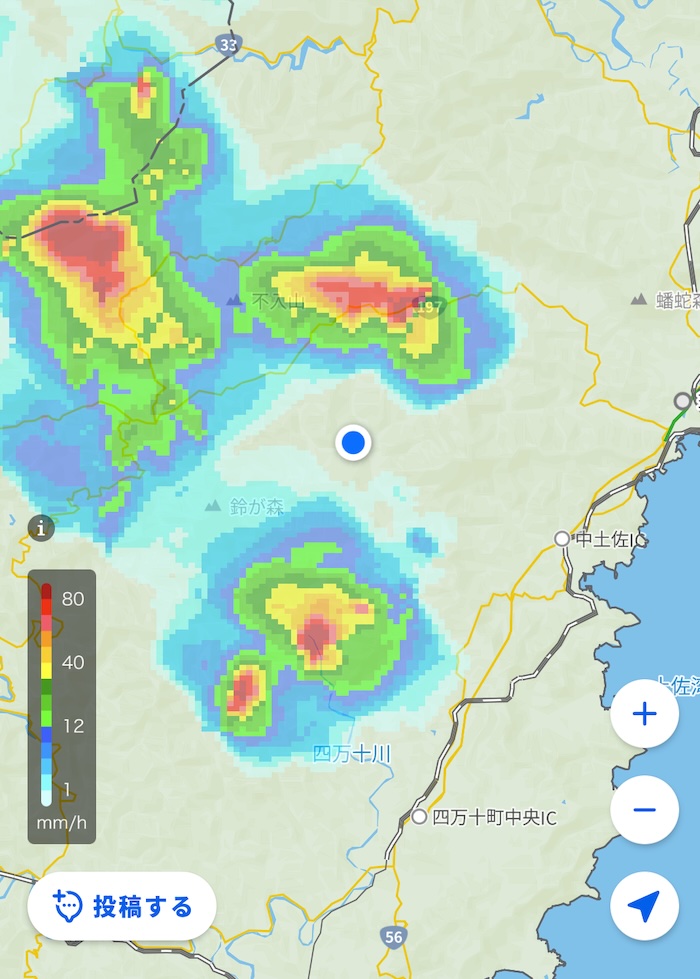Viewport: 700px width, 979px height.
Task: Tap the 投稿する button to post a report
Action: pos(122,906)
